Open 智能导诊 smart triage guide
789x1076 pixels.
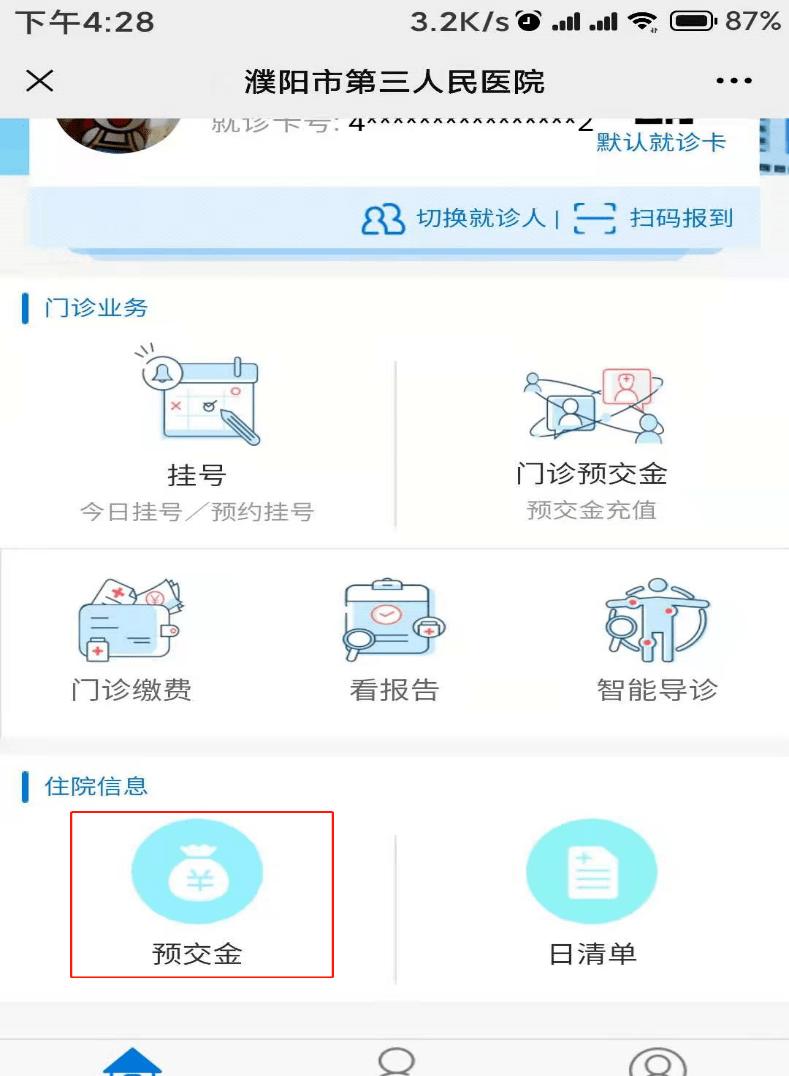657,640
